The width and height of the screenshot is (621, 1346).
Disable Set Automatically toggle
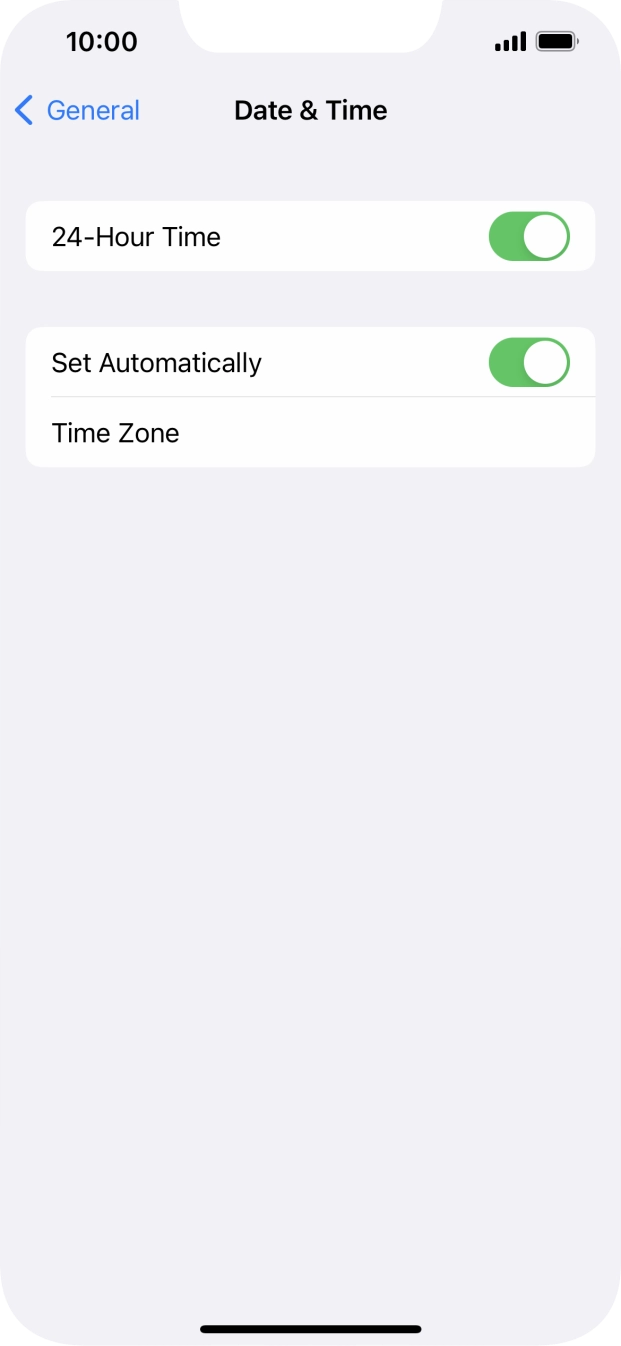528,363
